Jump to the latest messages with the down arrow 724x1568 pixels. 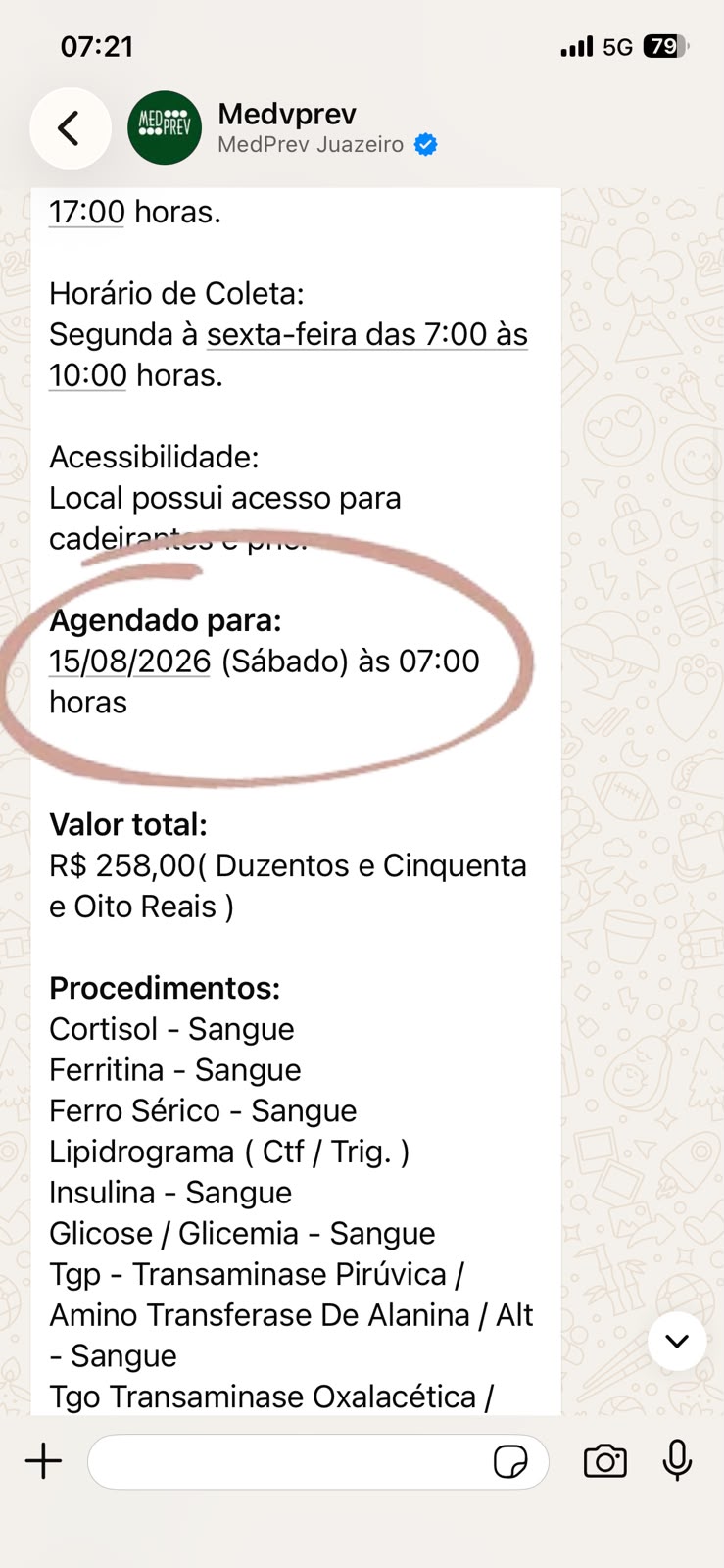(677, 1341)
